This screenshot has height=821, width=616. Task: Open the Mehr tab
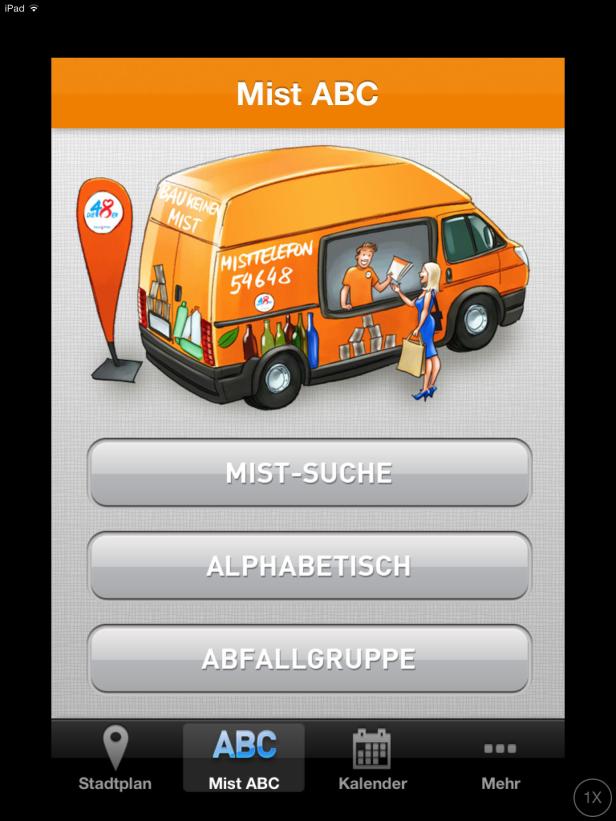(x=500, y=760)
